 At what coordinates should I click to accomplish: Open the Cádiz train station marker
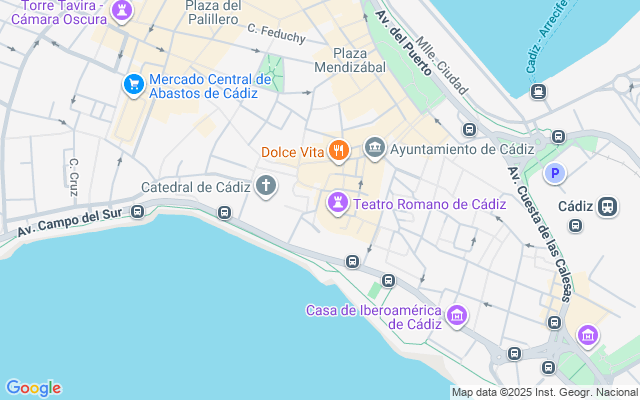tap(607, 206)
